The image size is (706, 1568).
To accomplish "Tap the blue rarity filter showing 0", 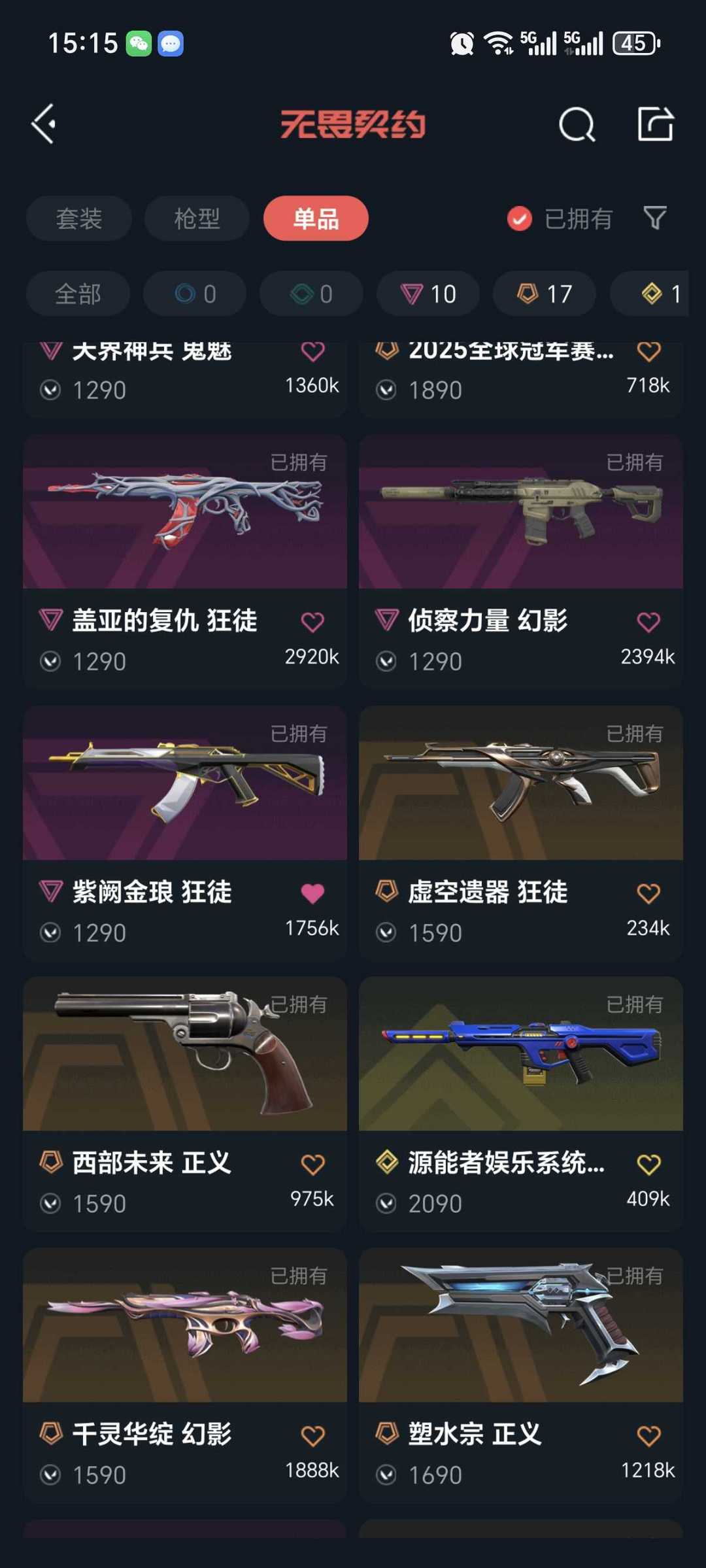I will click(x=194, y=294).
